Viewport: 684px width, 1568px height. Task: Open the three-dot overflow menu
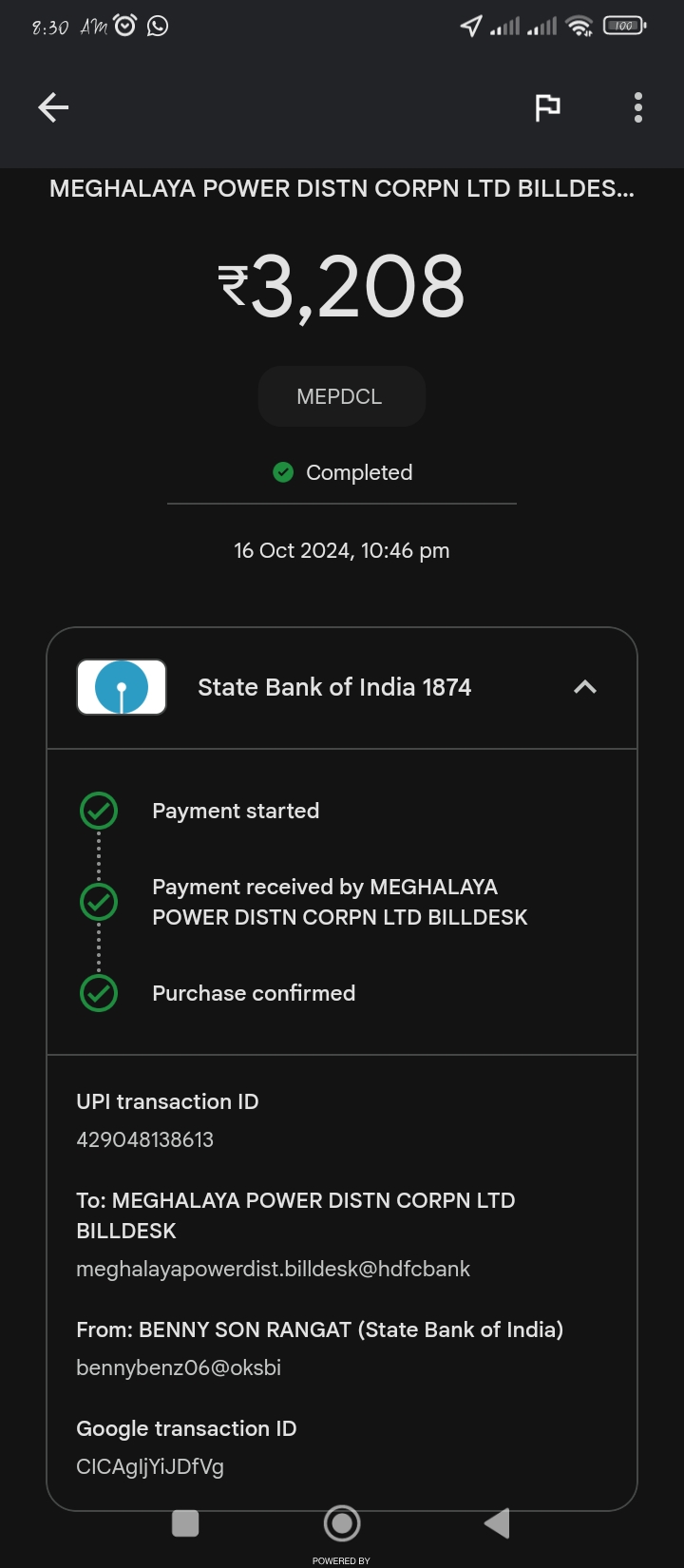point(638,107)
